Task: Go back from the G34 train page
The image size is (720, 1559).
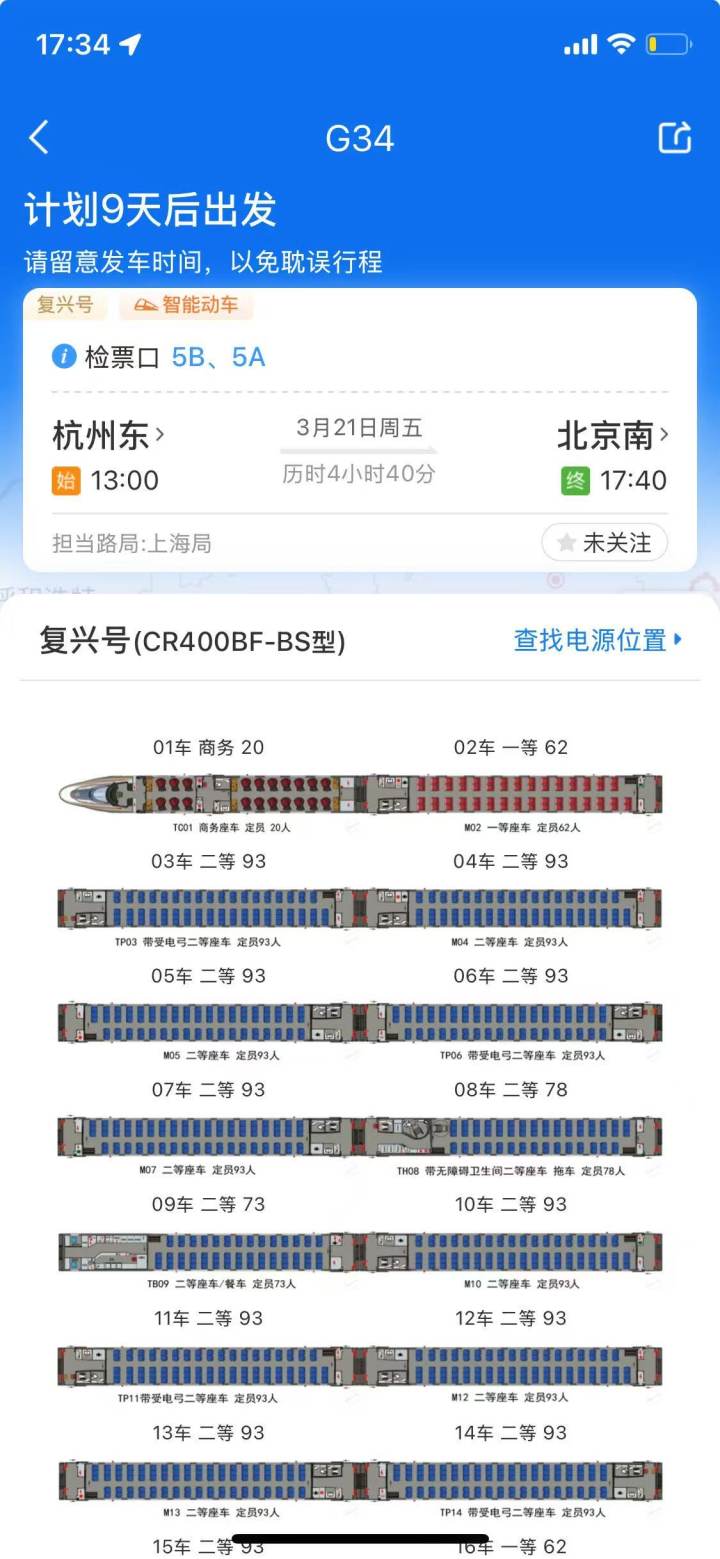Action: 39,137
